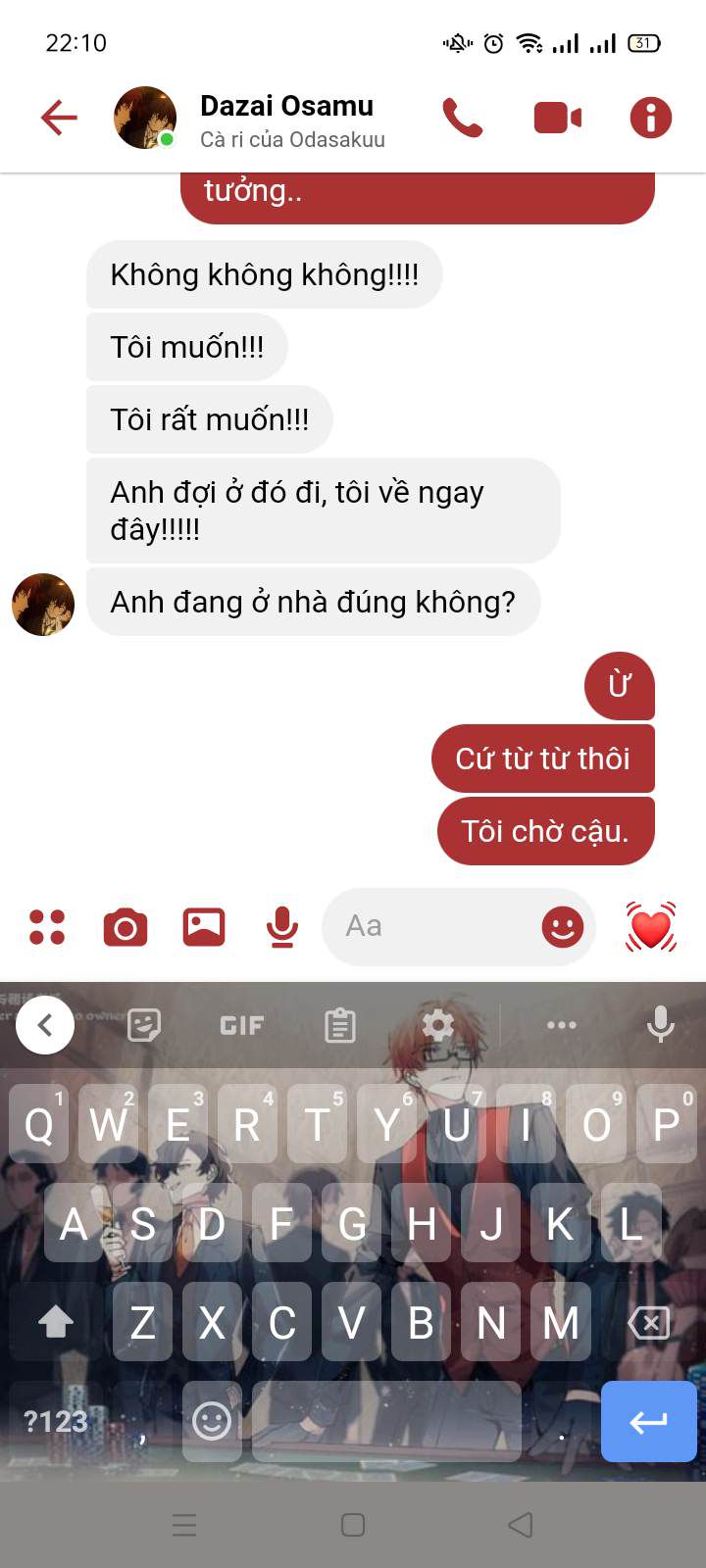The image size is (706, 1568).
Task: Open the camera to take a photo
Action: 126,927
